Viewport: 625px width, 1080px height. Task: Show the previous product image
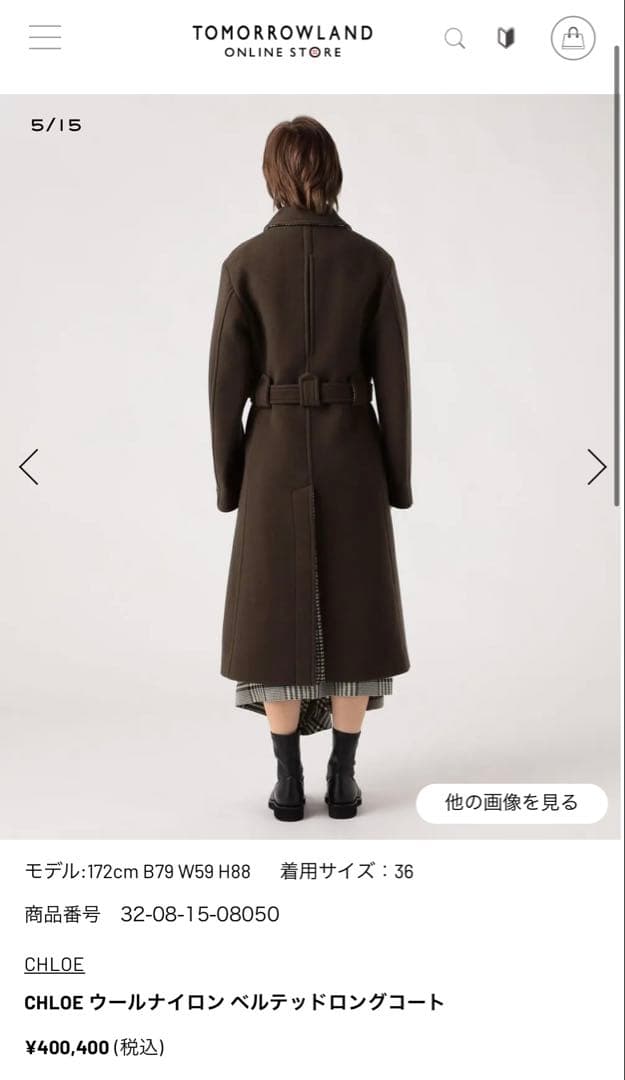[x=29, y=466]
